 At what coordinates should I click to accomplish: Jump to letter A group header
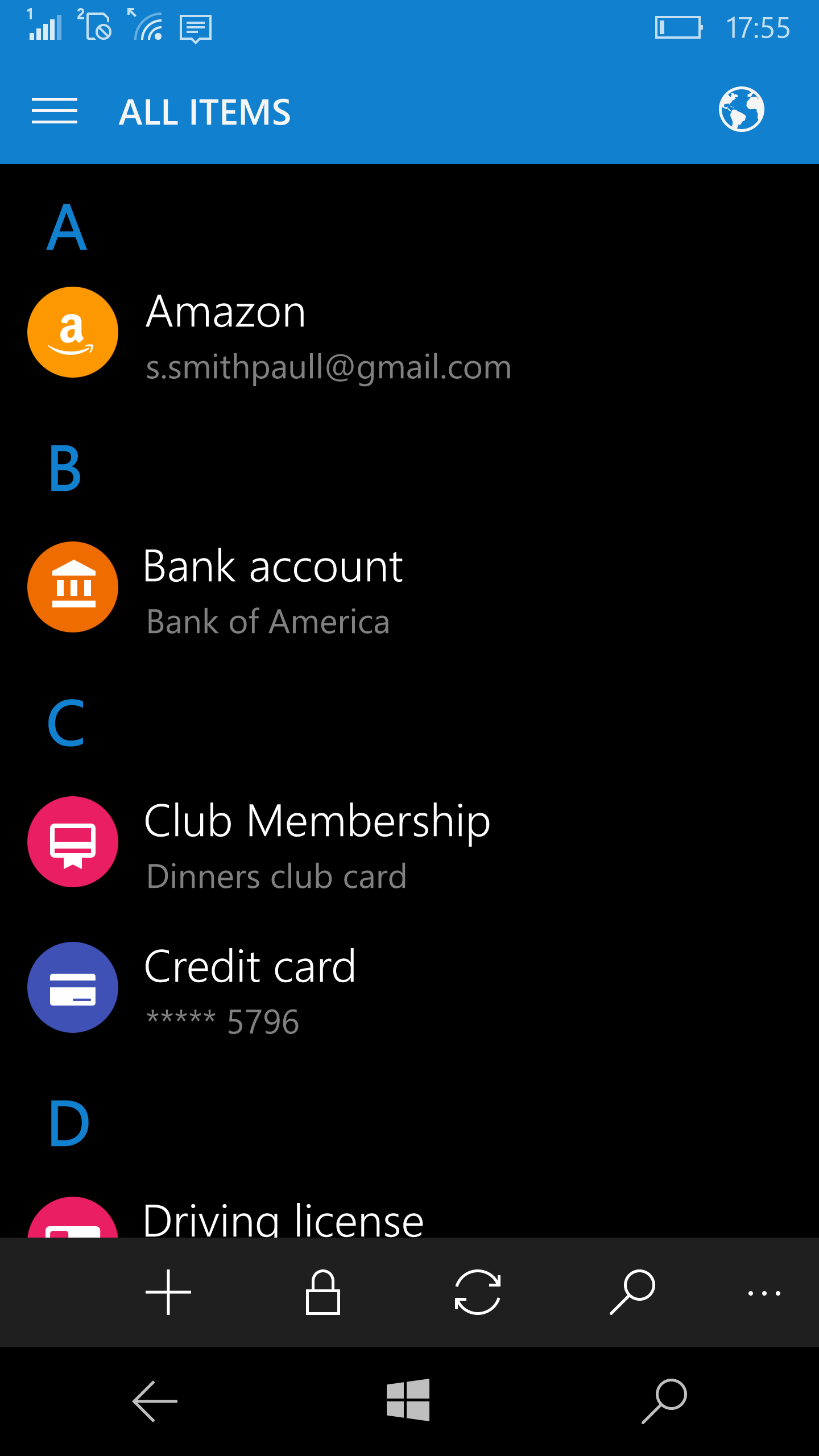click(x=67, y=227)
